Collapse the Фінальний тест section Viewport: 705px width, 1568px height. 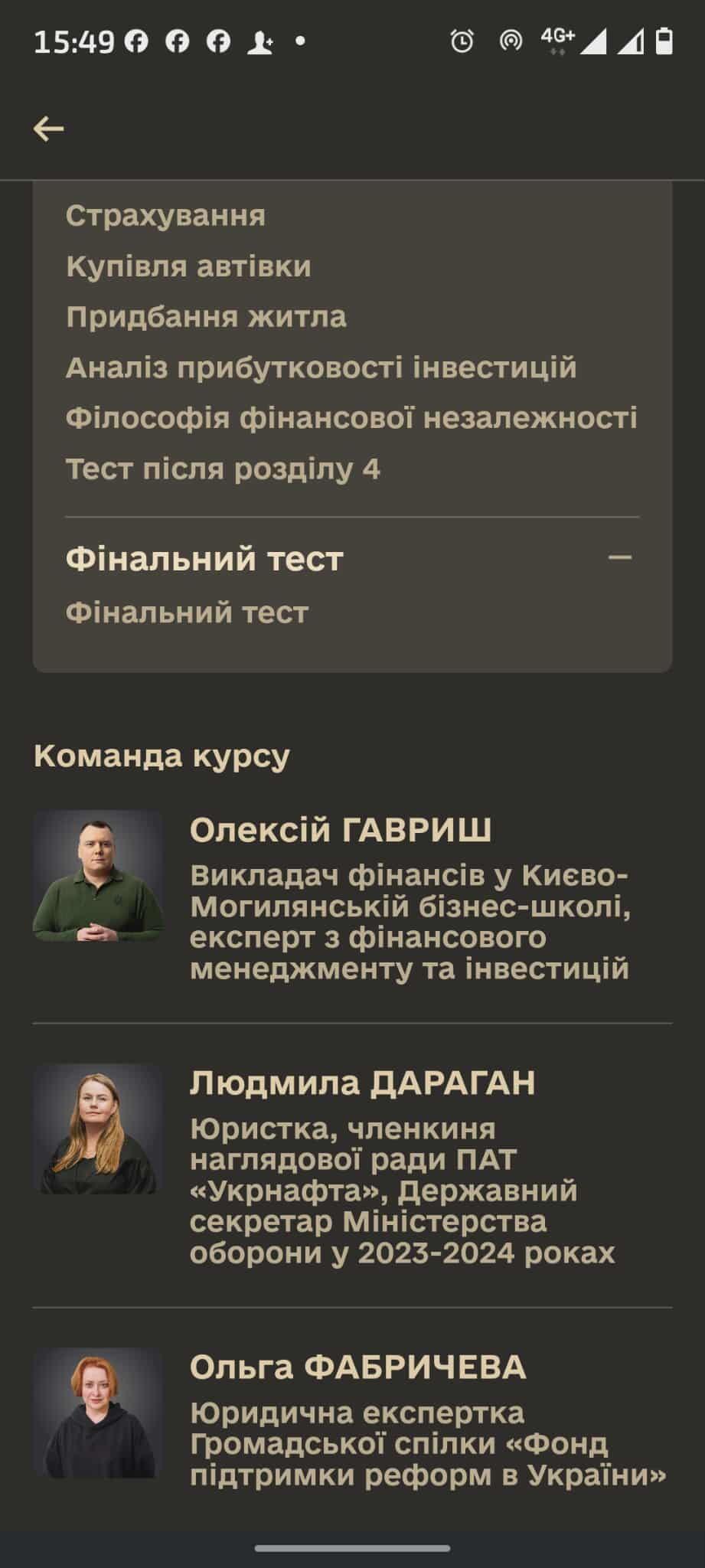point(619,557)
